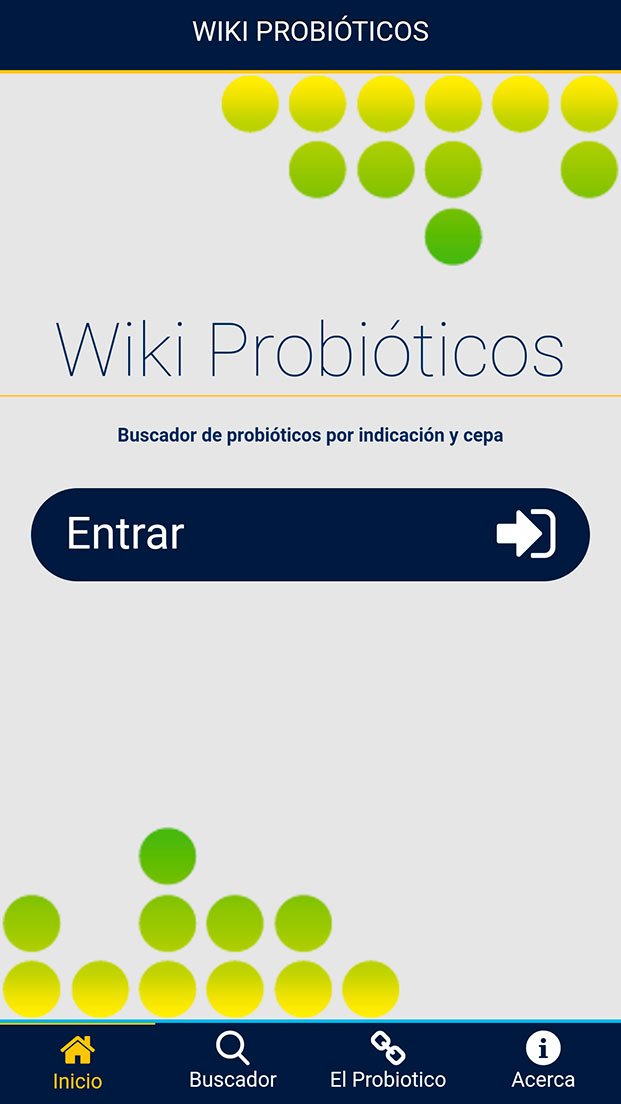Switch to the Buscador tab
Viewport: 621px width, 1104px height.
click(x=232, y=1062)
